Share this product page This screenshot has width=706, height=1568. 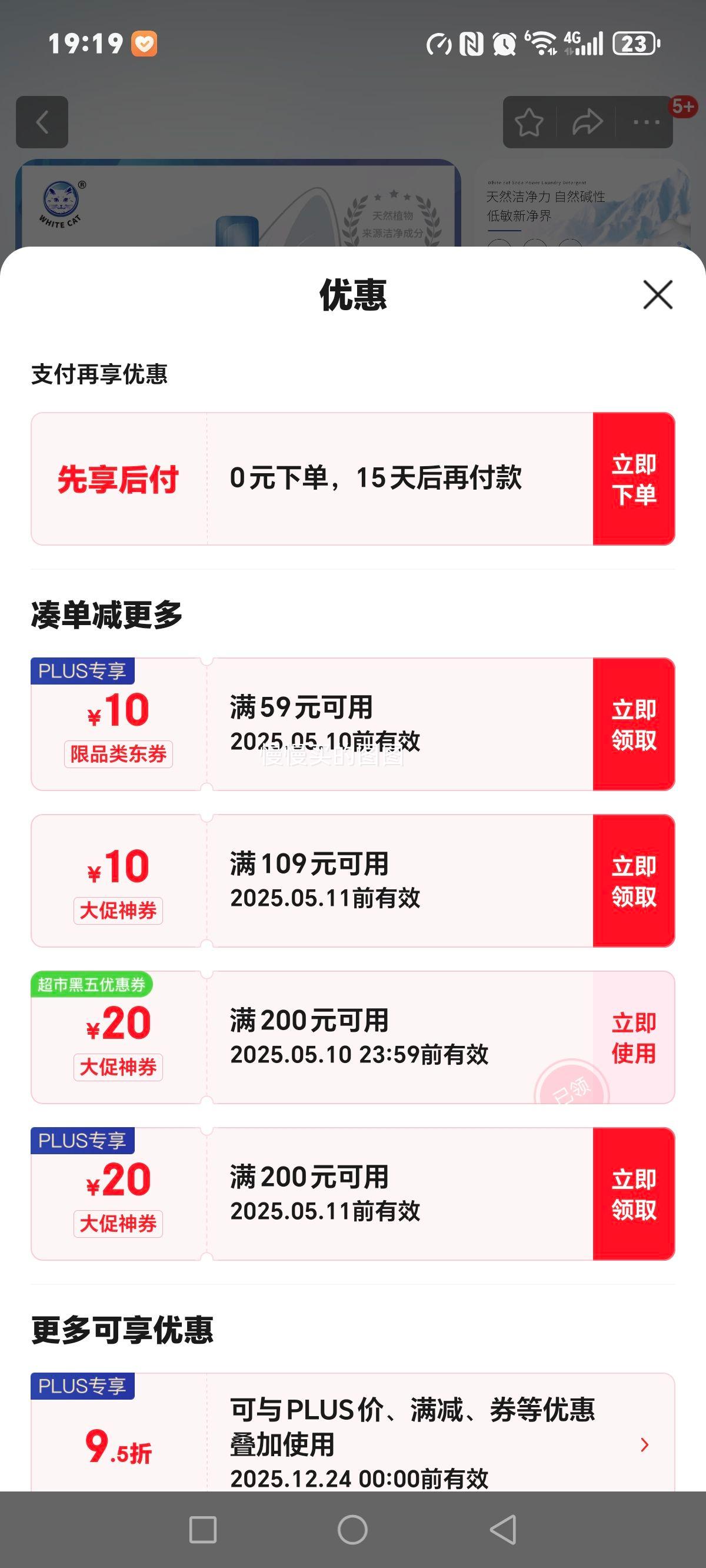(587, 122)
